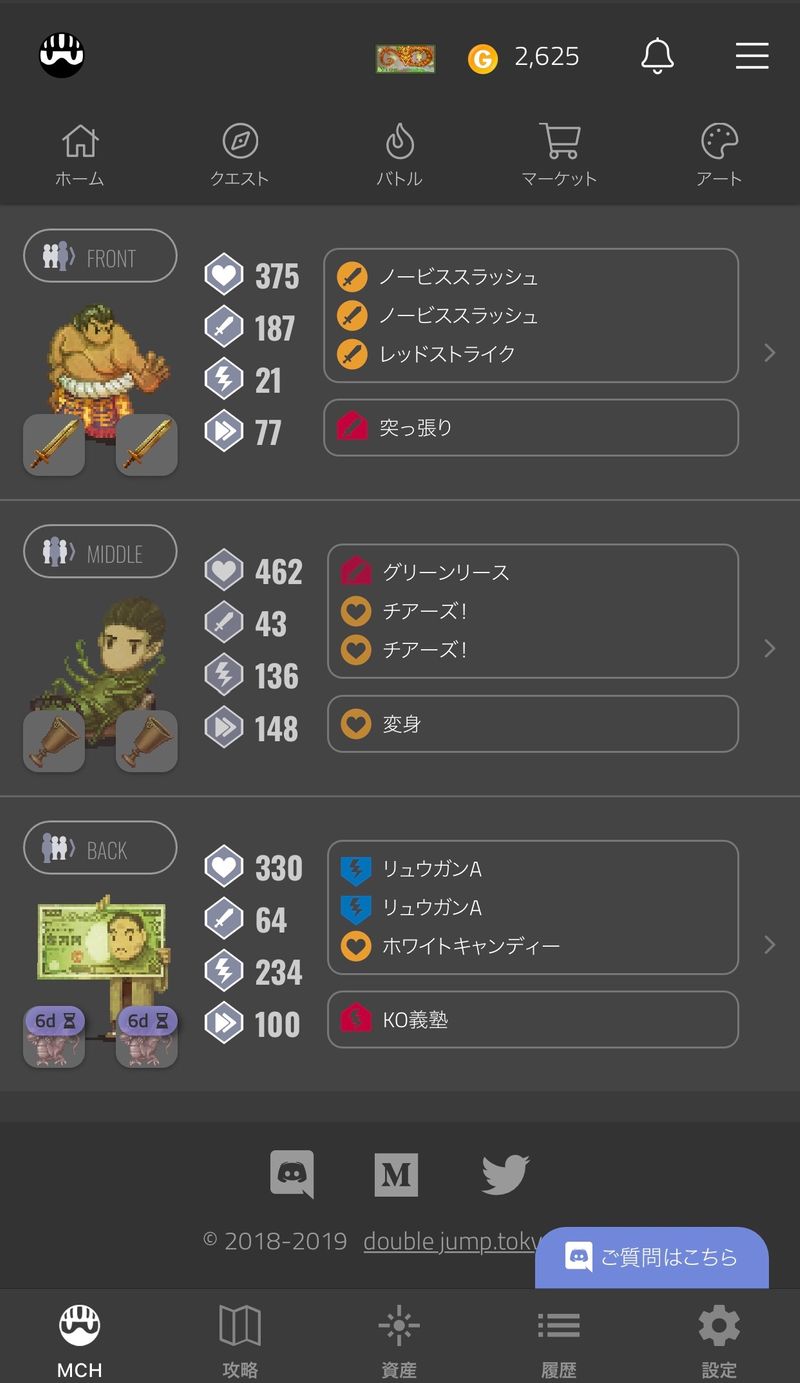Switch to the 攻略 bottom tab
800x1383 pixels.
tap(240, 1337)
